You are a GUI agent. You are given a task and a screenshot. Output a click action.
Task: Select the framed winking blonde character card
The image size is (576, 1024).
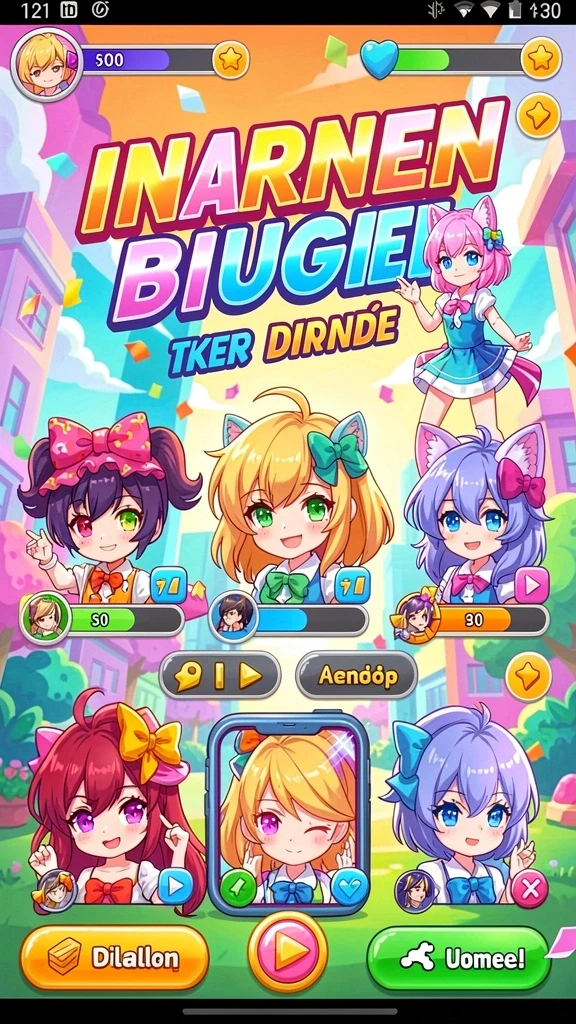287,814
